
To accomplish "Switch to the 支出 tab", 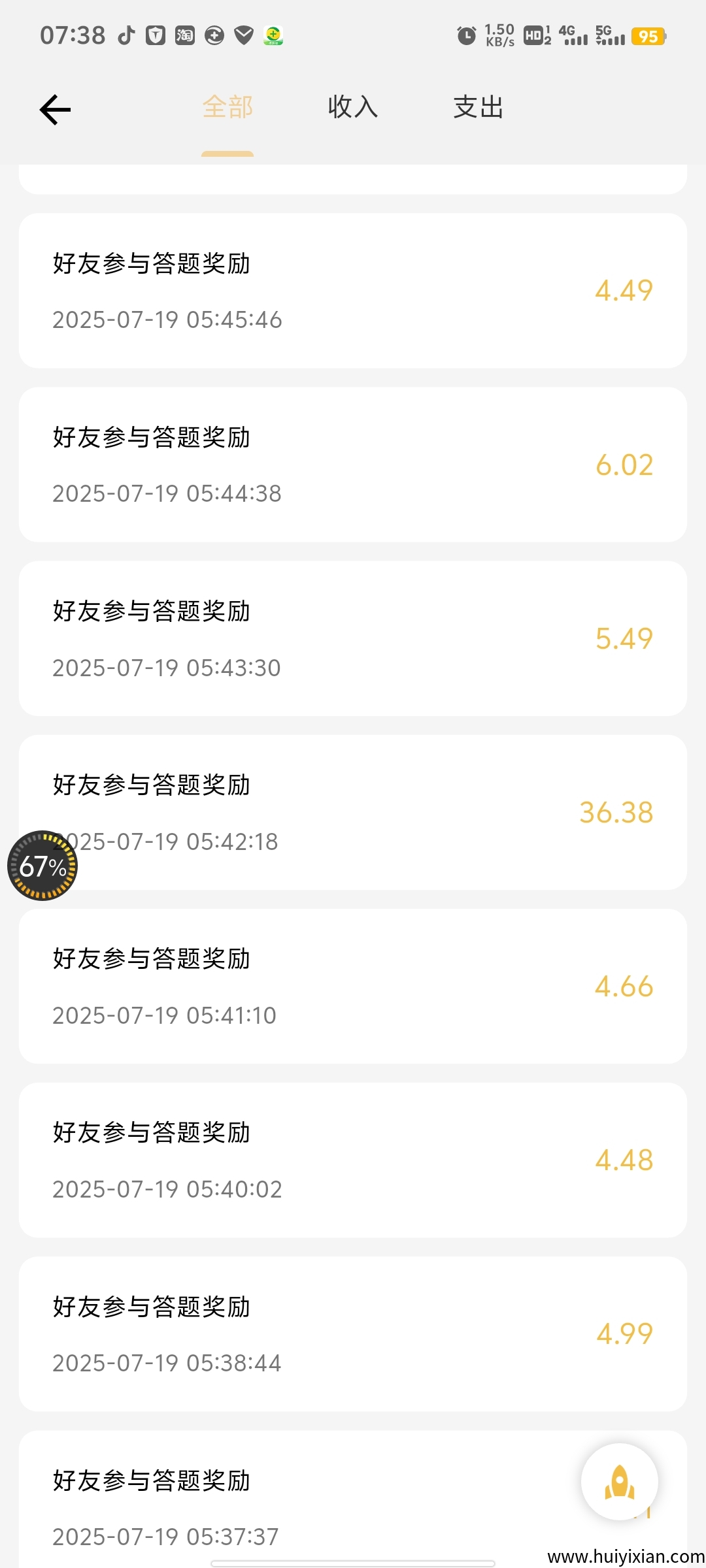I will point(478,107).
